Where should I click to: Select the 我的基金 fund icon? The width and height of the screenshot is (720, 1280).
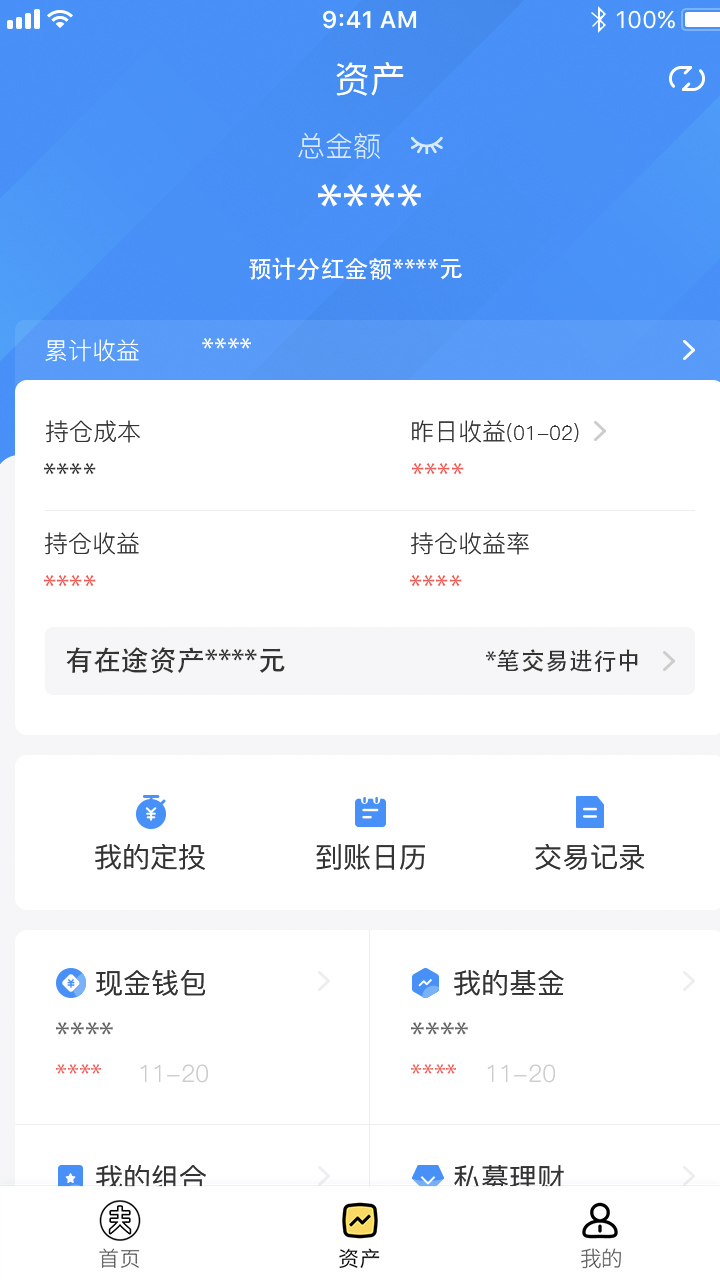[x=428, y=983]
